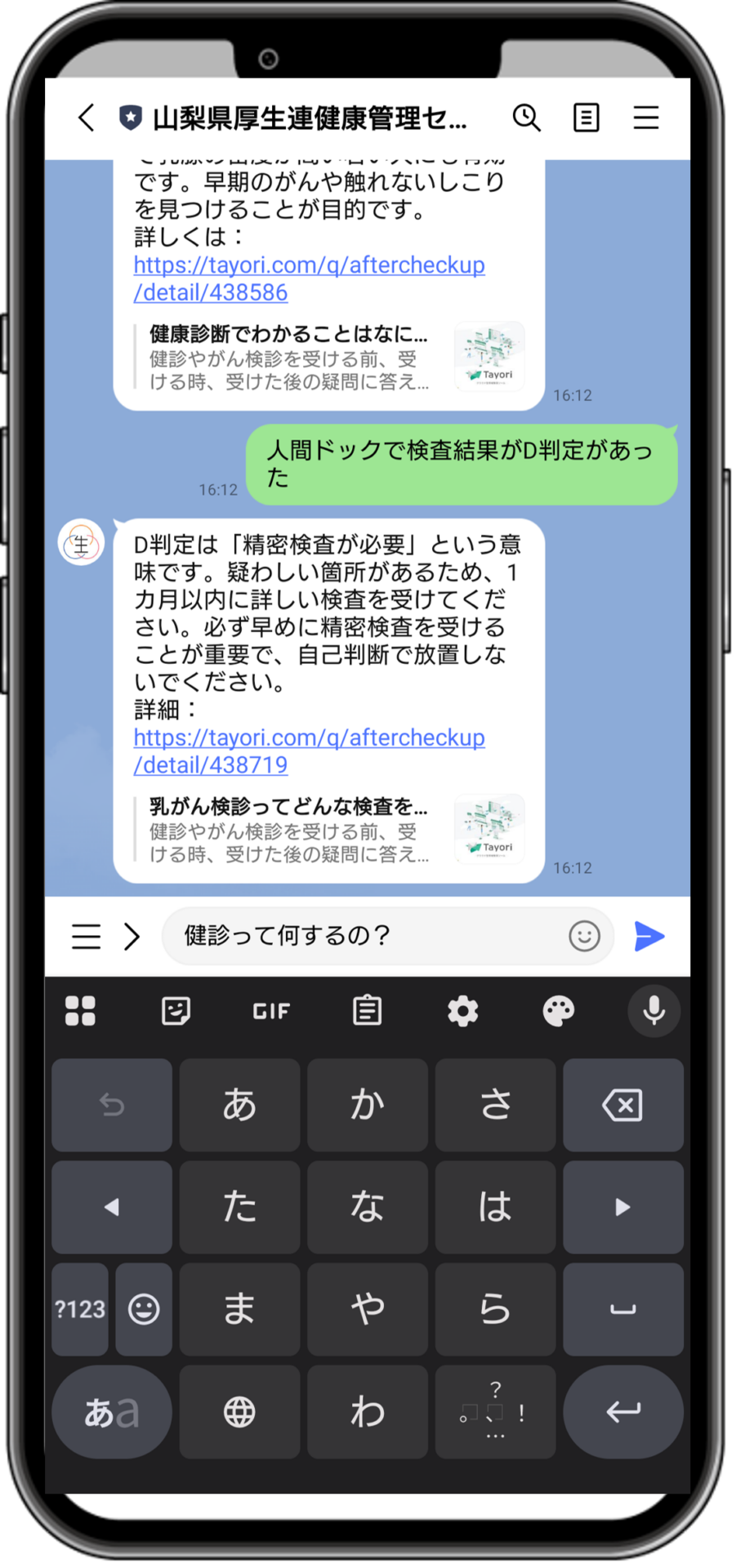The height and width of the screenshot is (1568, 754).
Task: Send the typed message
Action: coord(649,936)
